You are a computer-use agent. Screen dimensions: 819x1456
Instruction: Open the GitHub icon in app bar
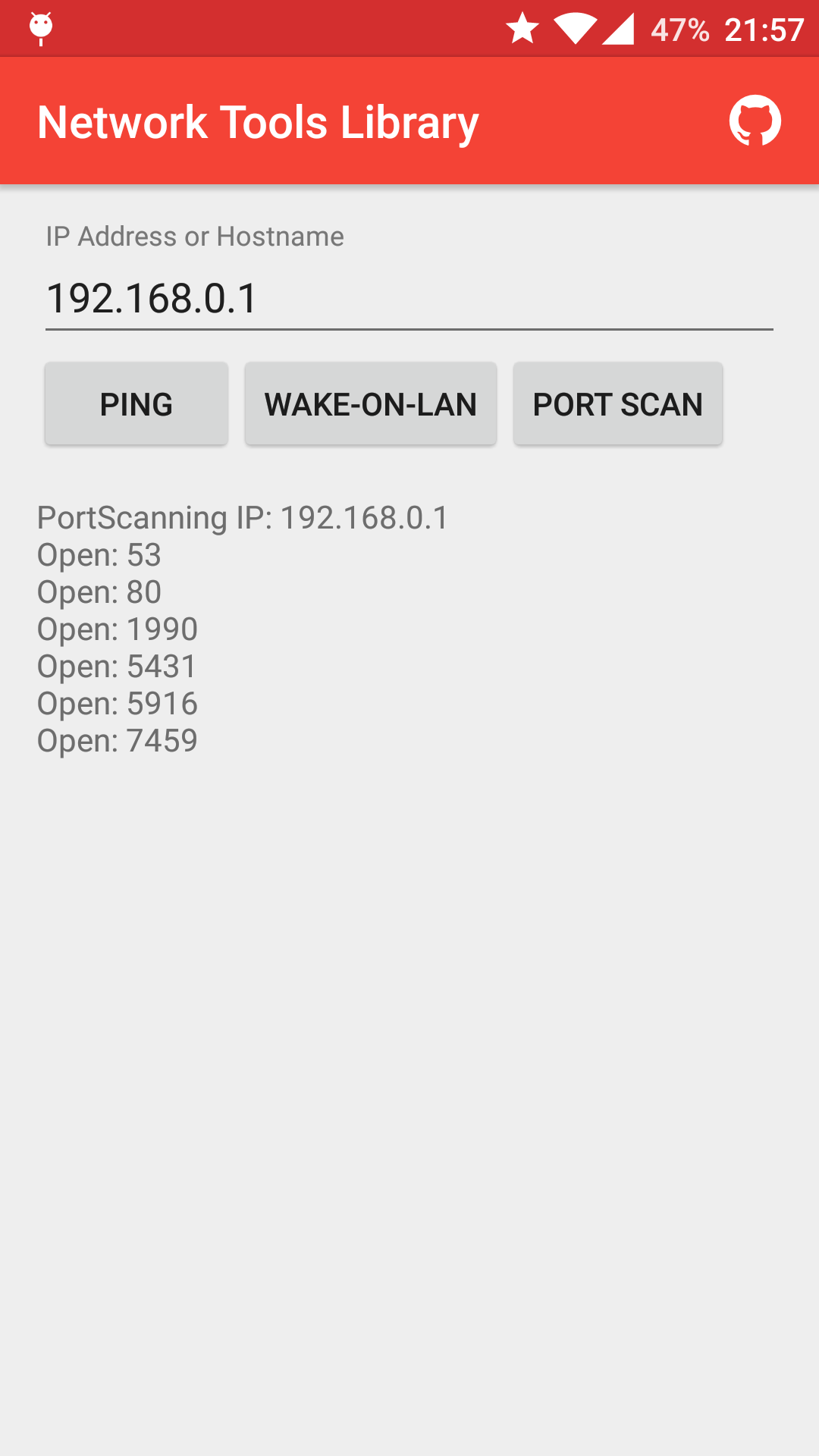pos(755,121)
